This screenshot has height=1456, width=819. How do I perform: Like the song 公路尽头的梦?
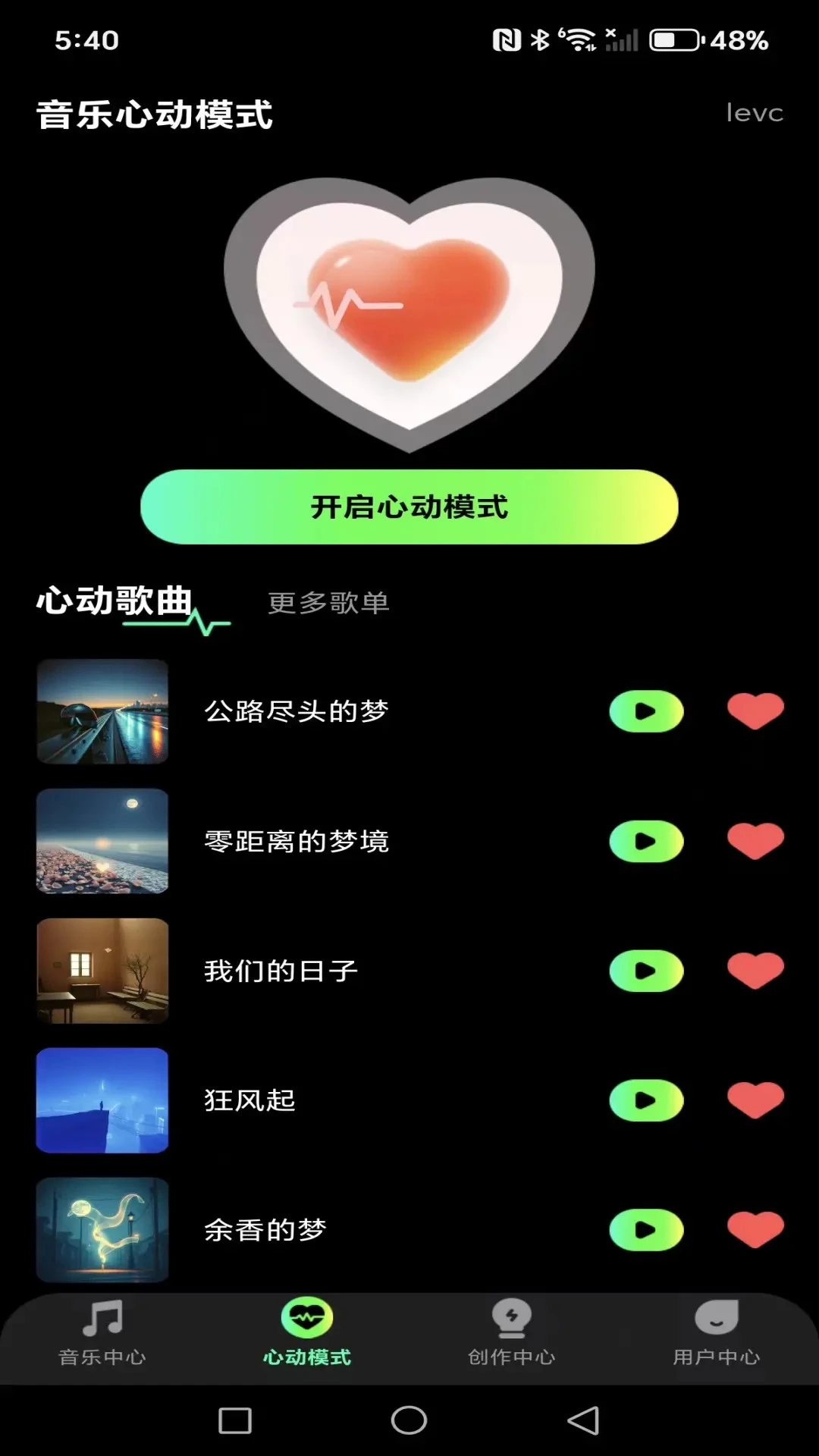(755, 711)
